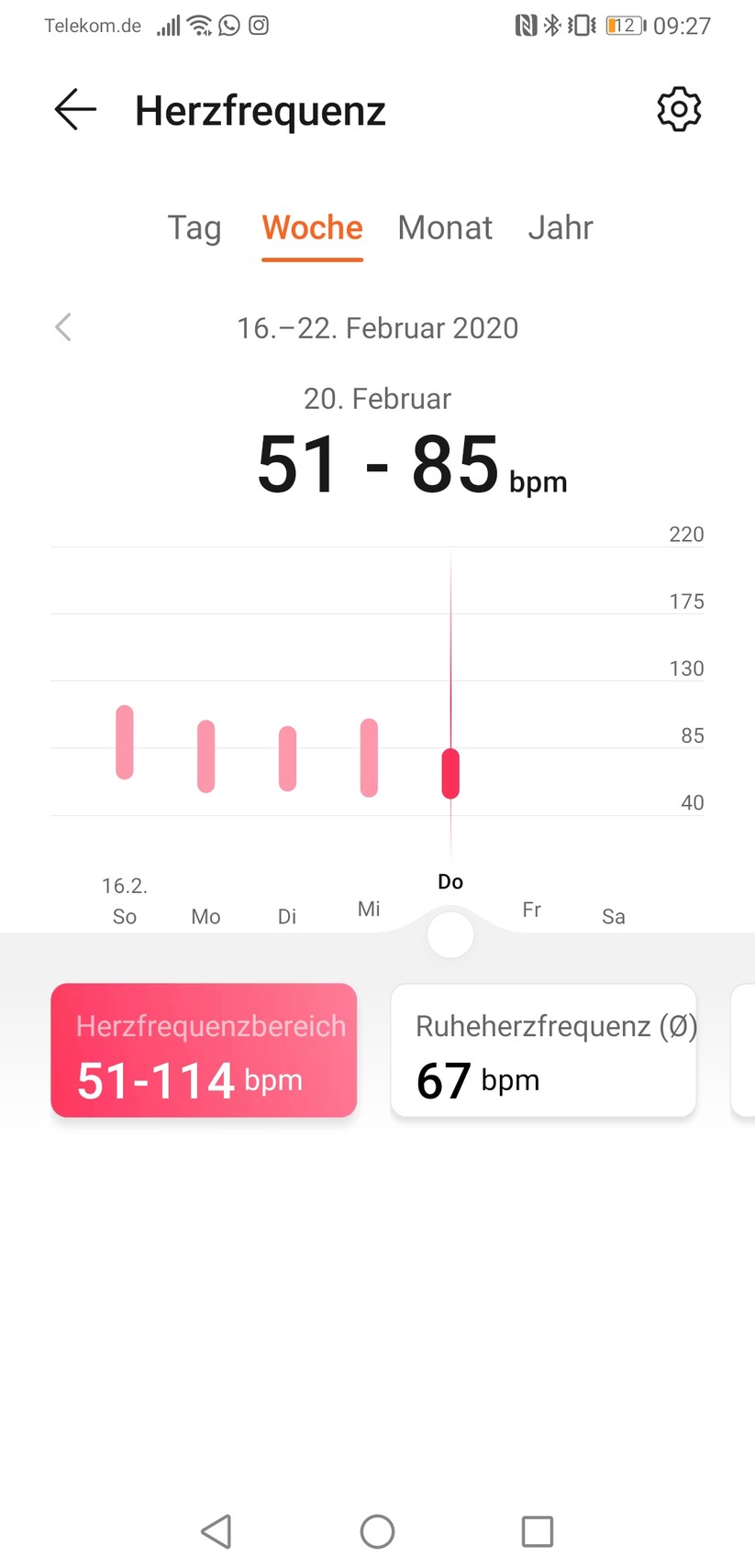Select Wednesday's heart rate bar

click(369, 757)
